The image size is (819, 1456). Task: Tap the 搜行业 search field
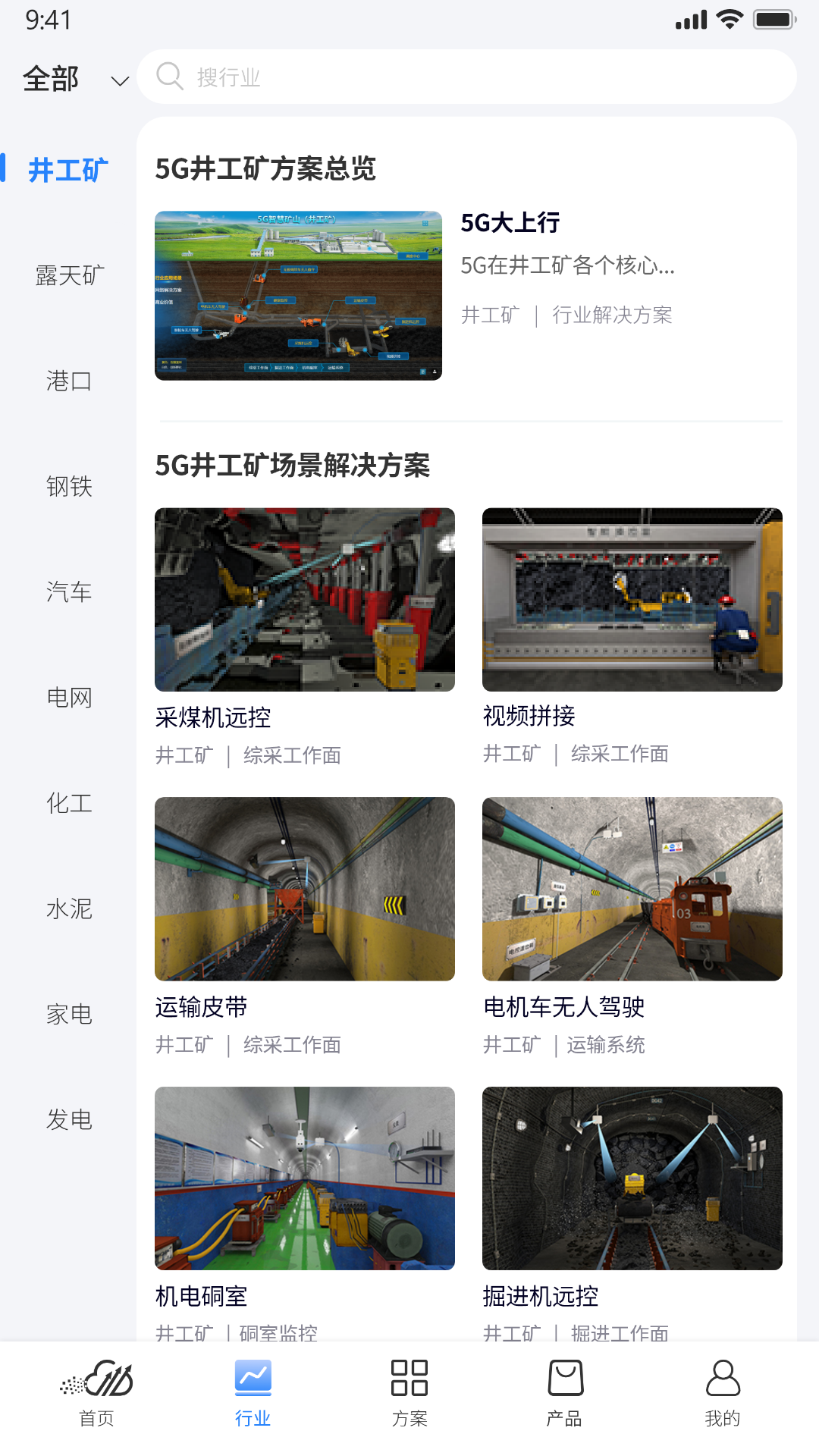pos(466,77)
